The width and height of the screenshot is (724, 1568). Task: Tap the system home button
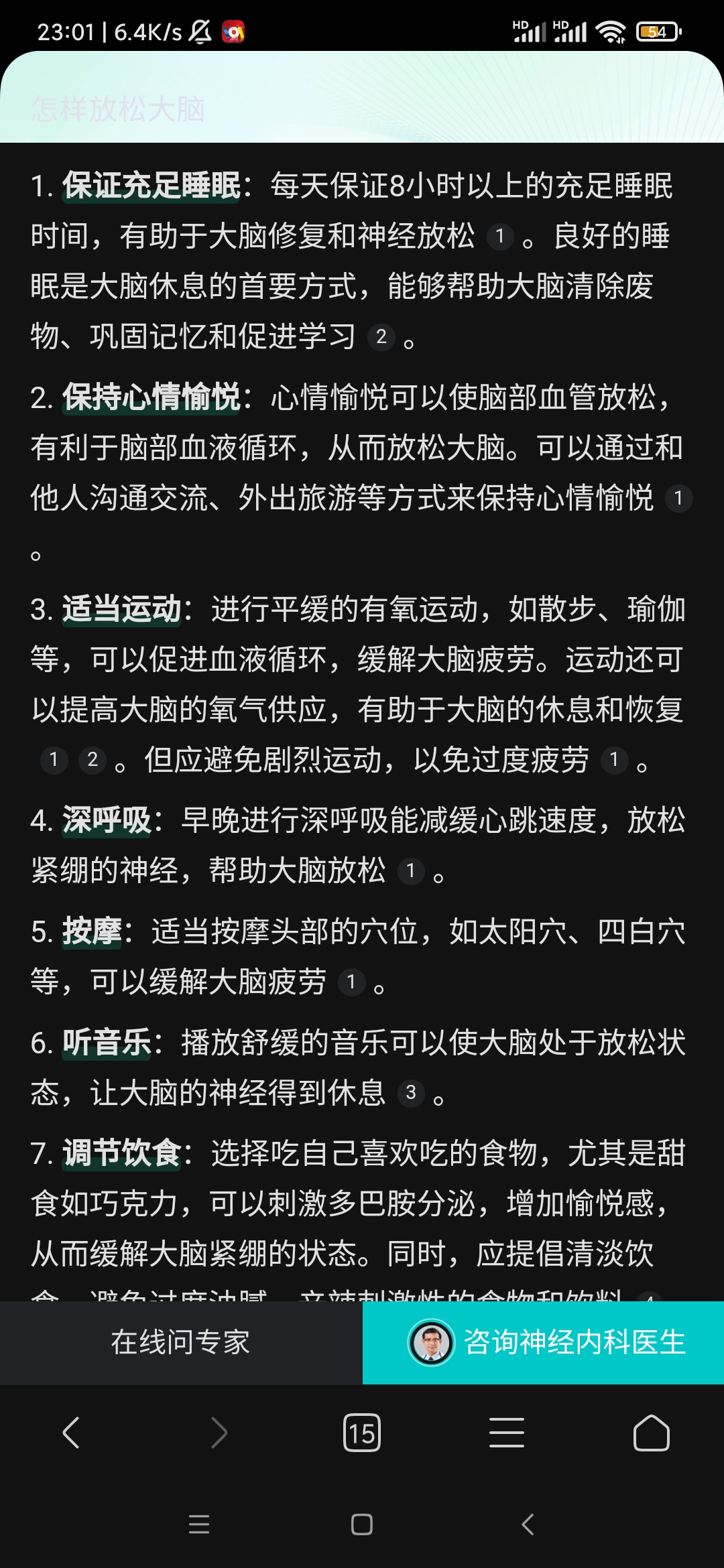tap(362, 1524)
